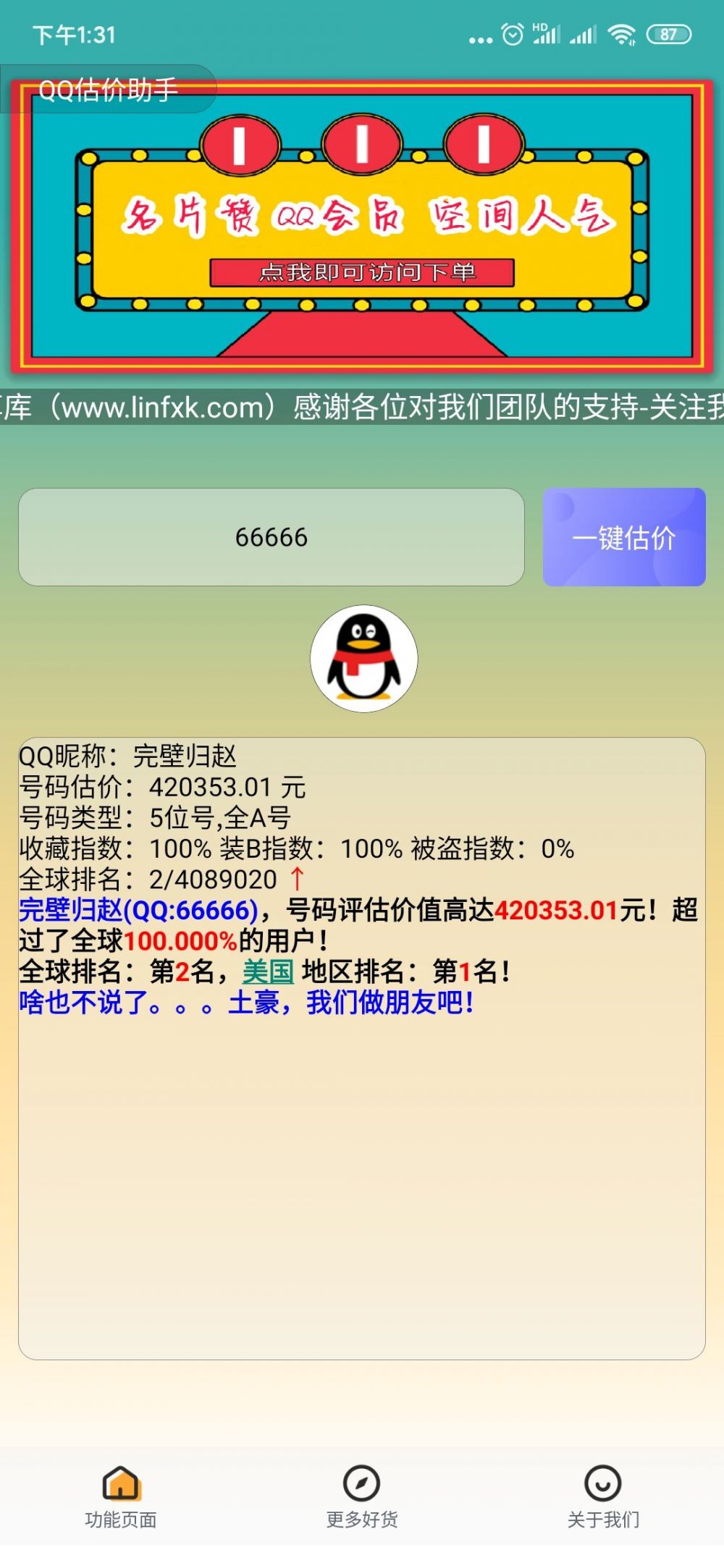Open the promotional banner to place an order

[x=362, y=226]
